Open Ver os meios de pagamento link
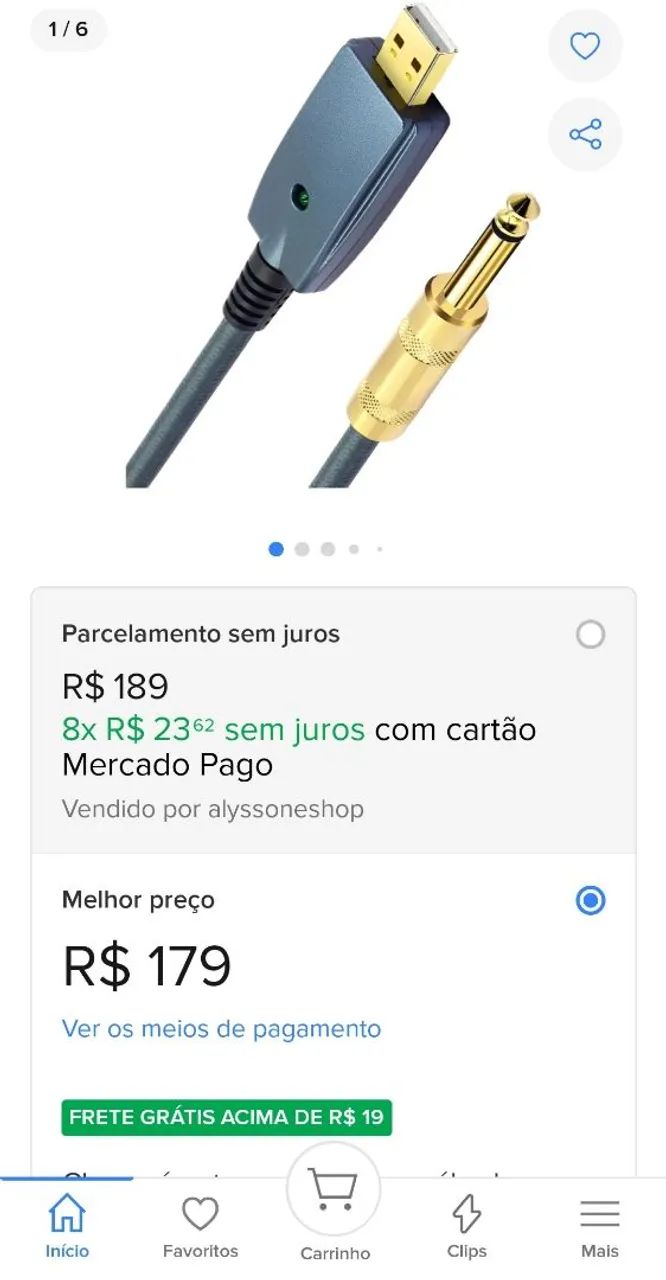Image resolution: width=666 pixels, height=1280 pixels. pyautogui.click(x=221, y=1028)
